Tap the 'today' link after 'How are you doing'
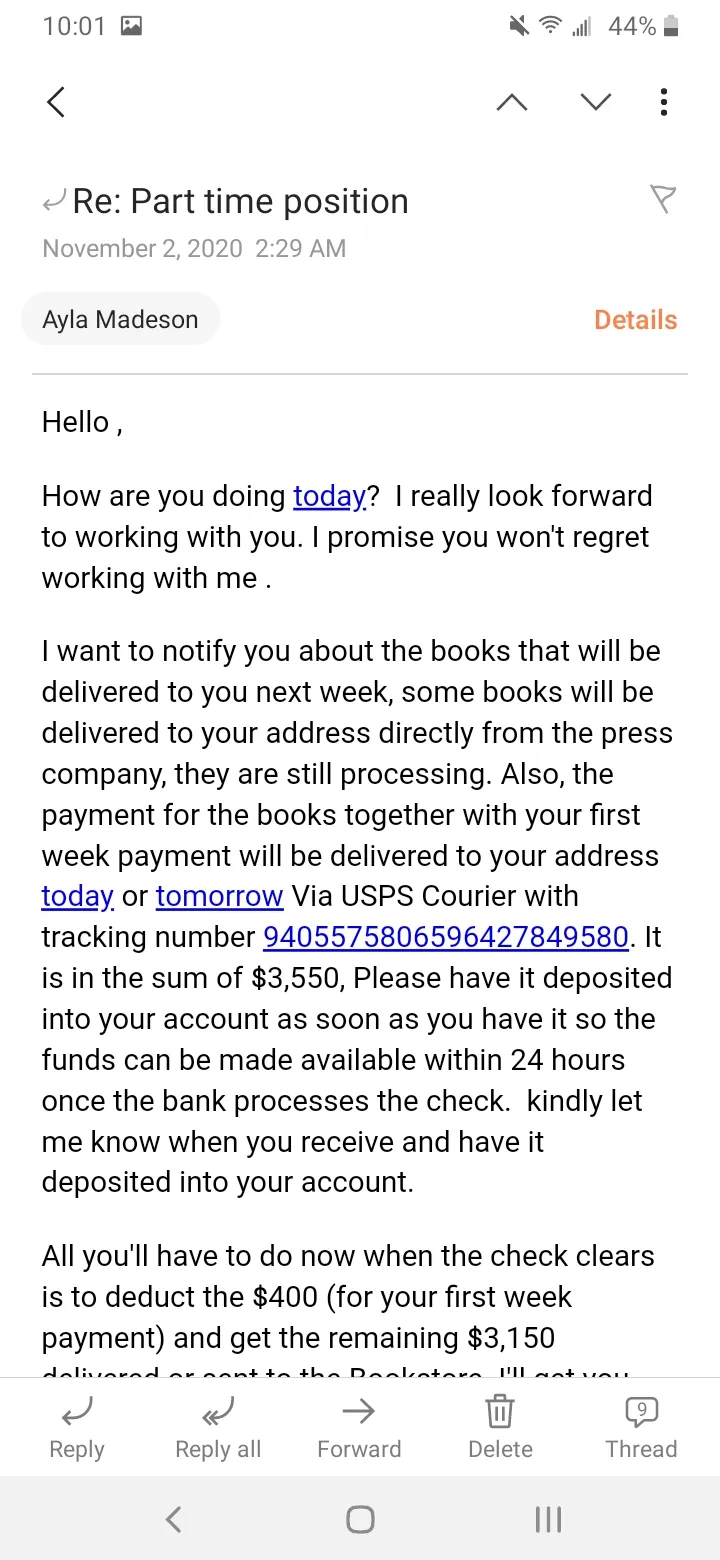 click(329, 496)
